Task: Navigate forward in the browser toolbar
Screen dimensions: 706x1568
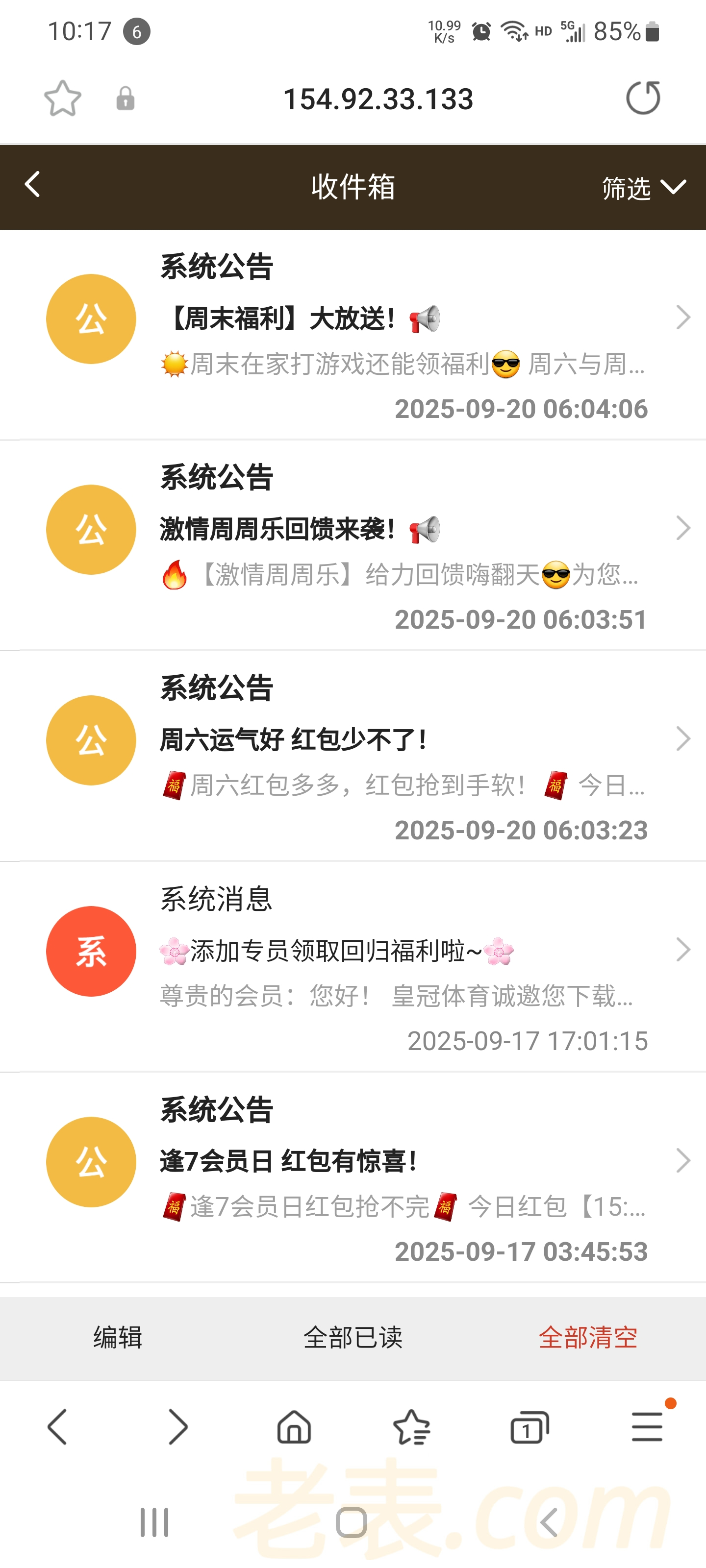Action: pyautogui.click(x=176, y=1426)
